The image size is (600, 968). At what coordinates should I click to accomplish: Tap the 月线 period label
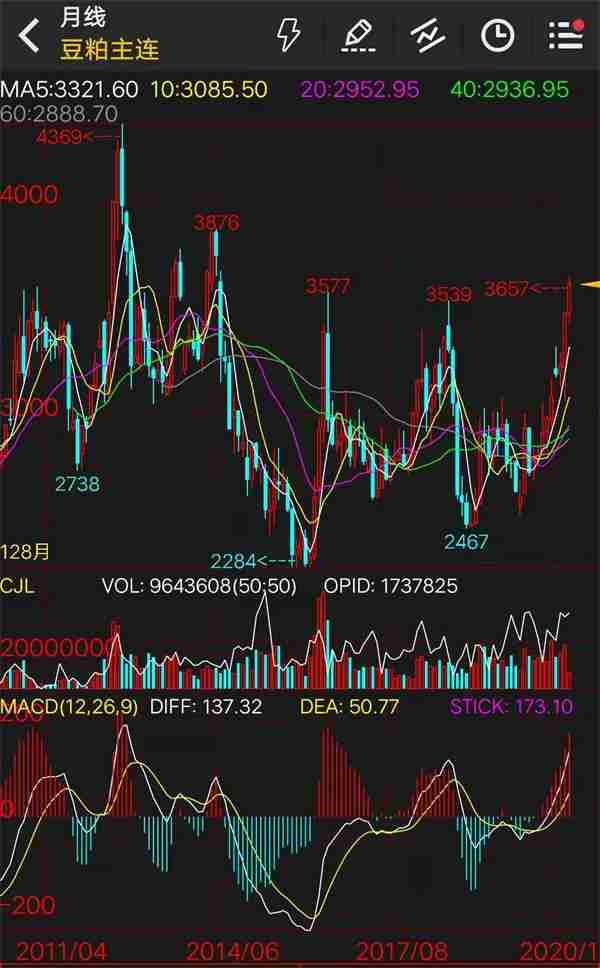[x=83, y=17]
